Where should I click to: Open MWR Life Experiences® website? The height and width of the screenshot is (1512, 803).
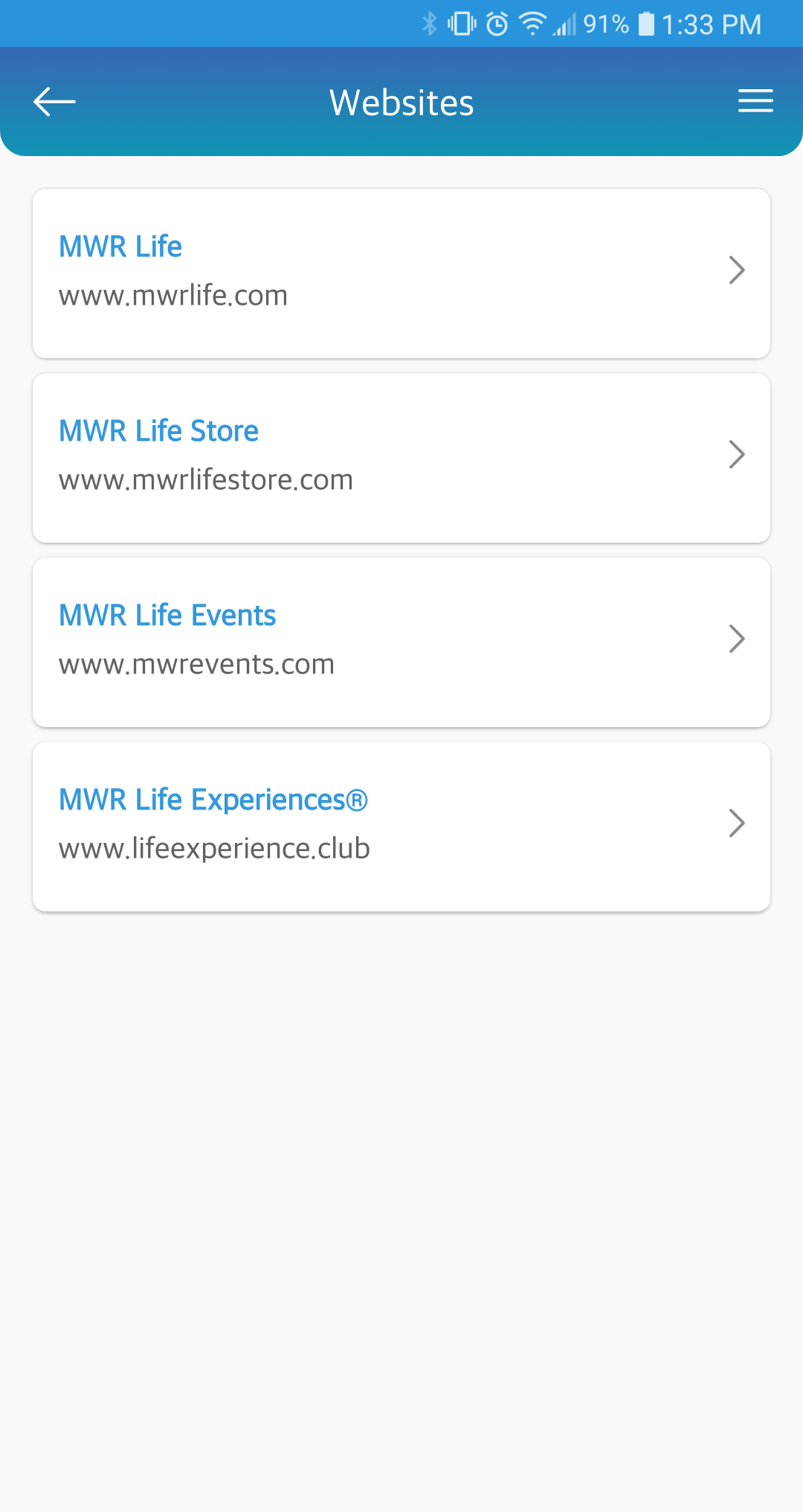[401, 827]
